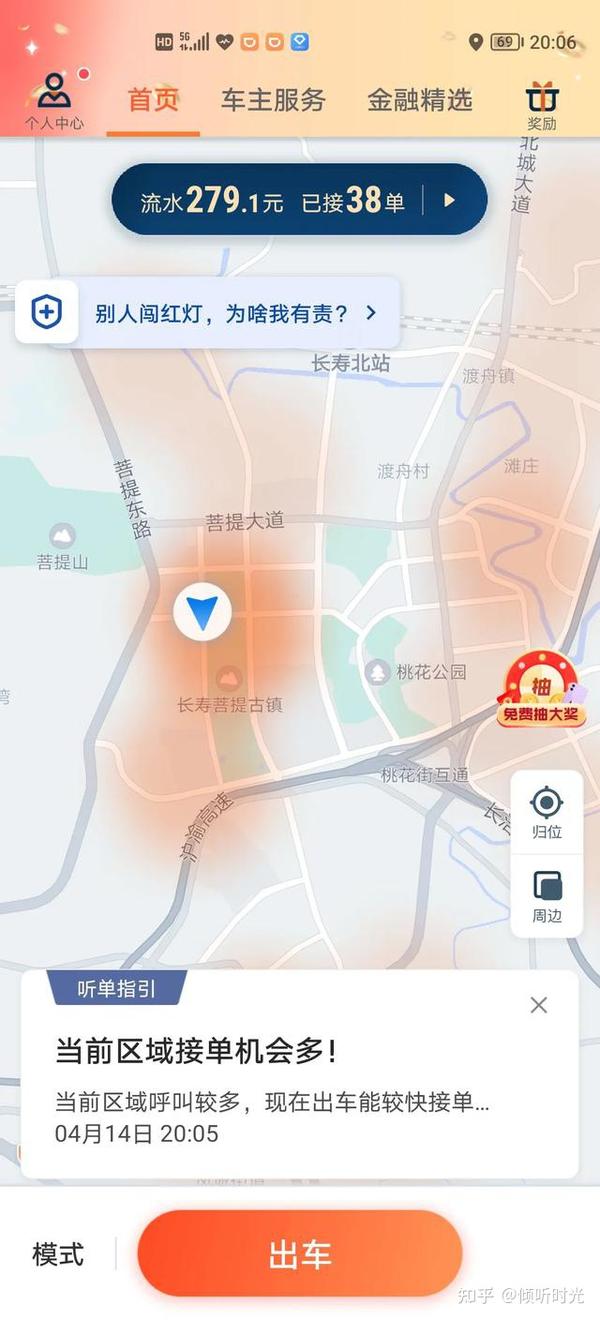600x1320 pixels.
Task: Open the 当前区域接单机会多 guidance card
Action: [x=299, y=1074]
